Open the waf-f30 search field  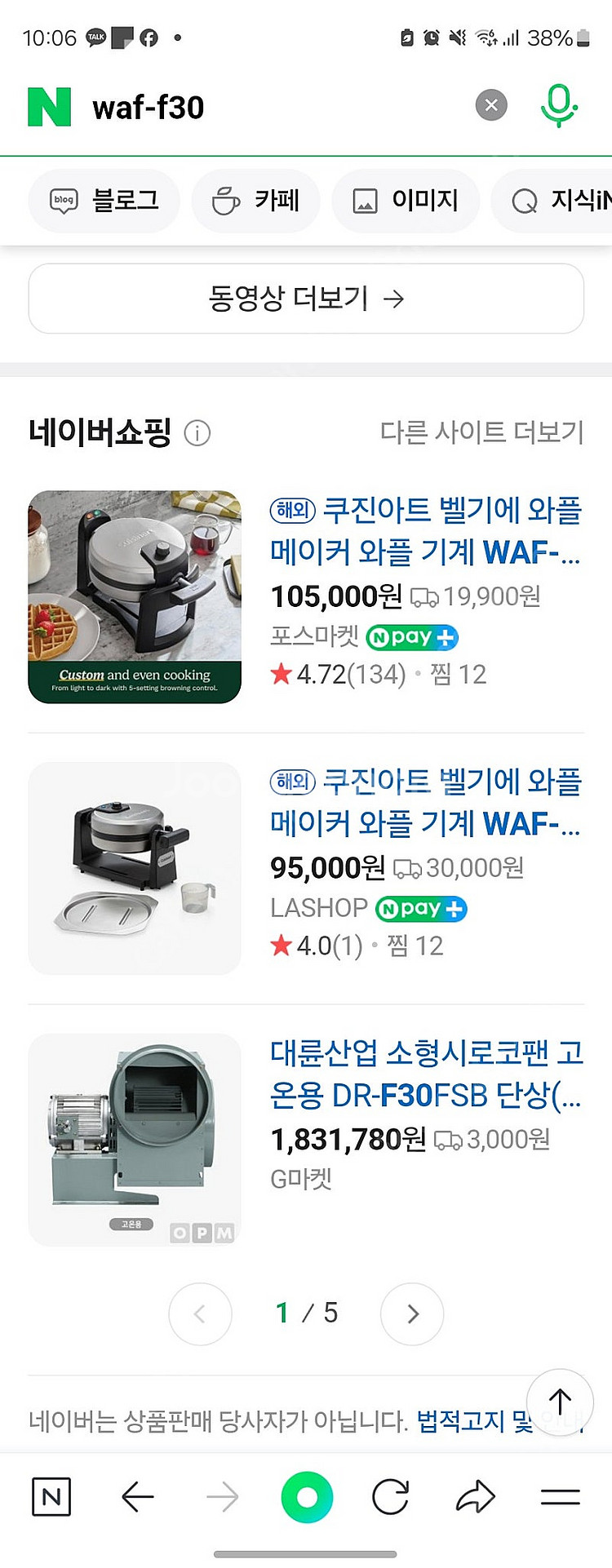269,107
